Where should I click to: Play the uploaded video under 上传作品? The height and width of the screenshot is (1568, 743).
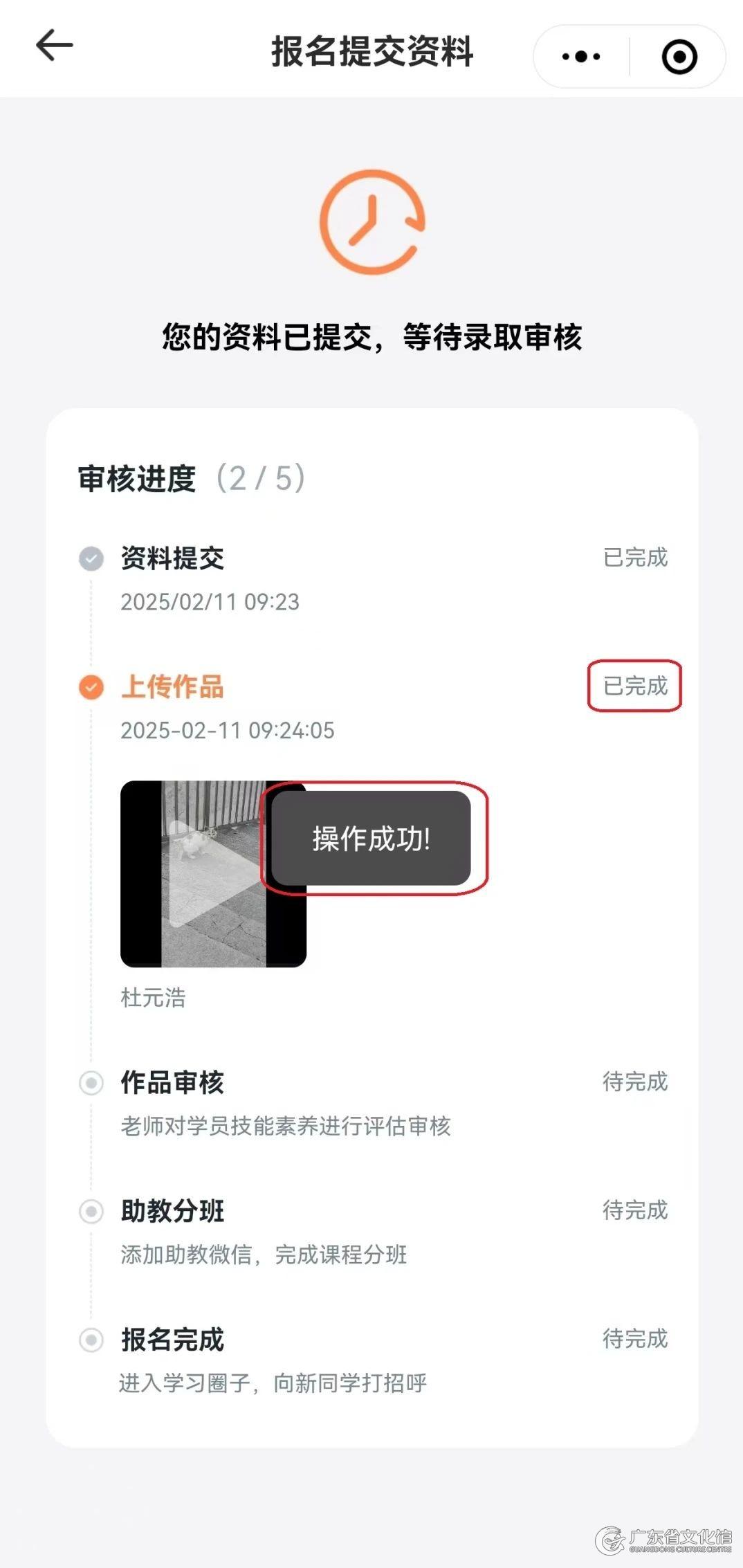coord(213,873)
